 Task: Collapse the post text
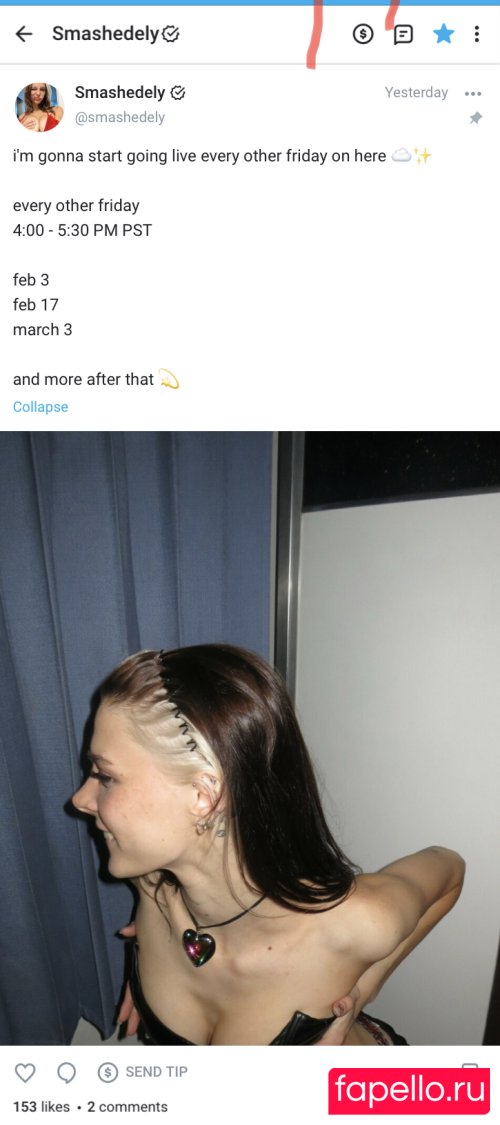40,407
